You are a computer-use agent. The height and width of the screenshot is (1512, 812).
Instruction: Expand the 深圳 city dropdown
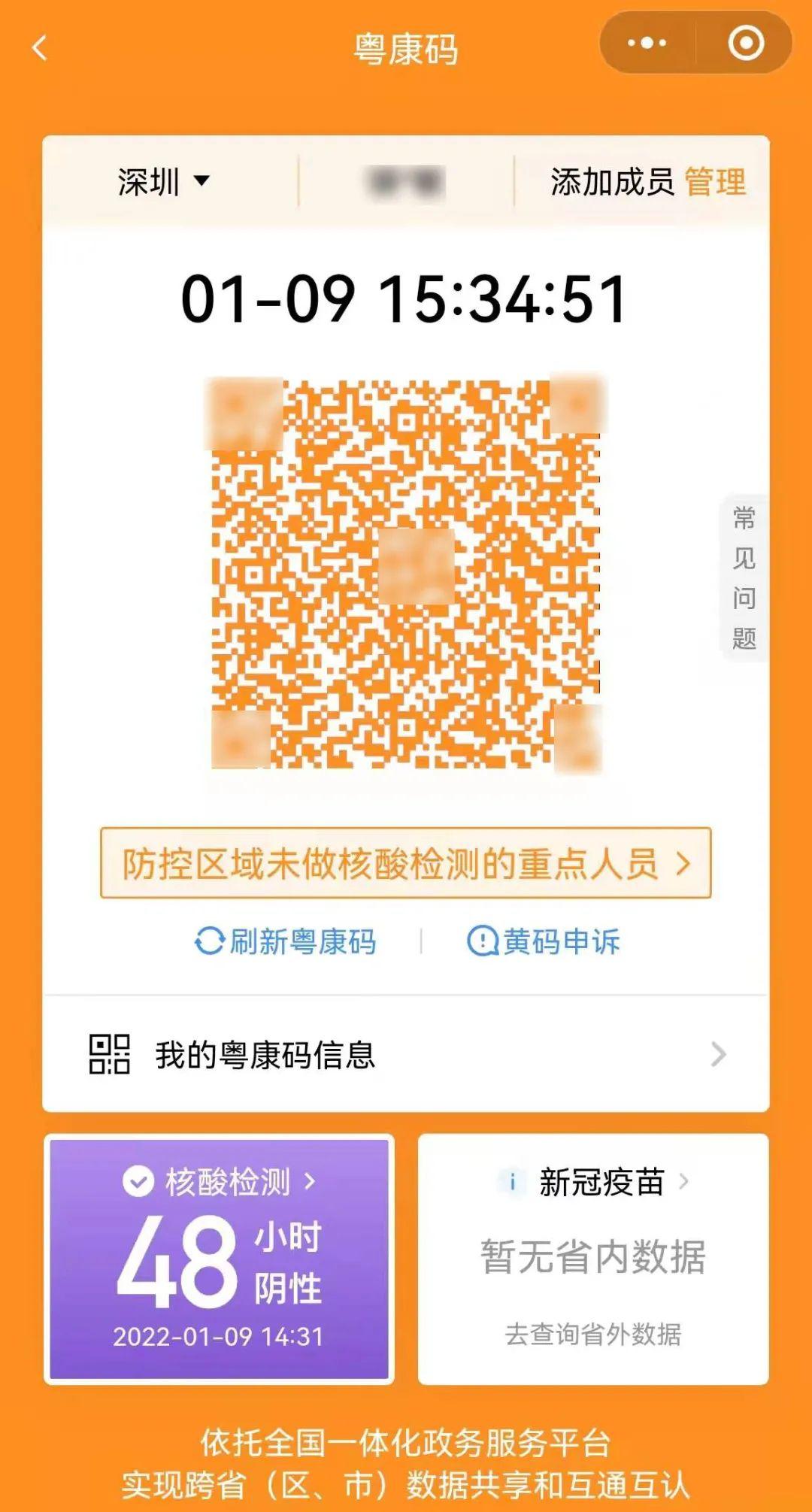pos(163,182)
